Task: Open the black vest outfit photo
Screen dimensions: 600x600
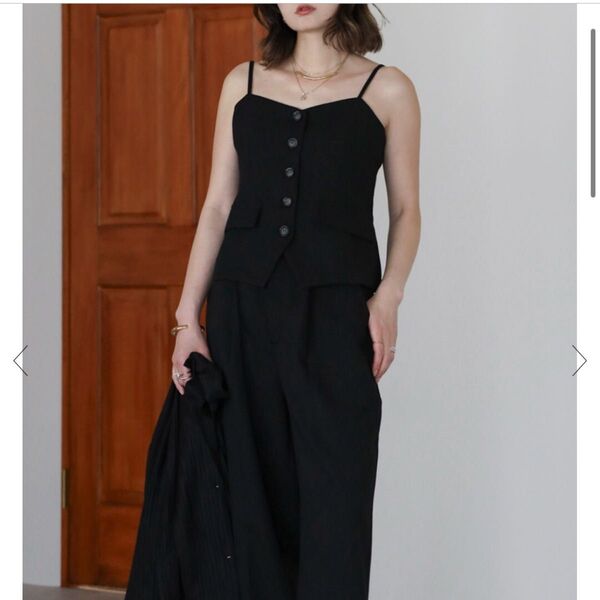Action: coord(300,300)
